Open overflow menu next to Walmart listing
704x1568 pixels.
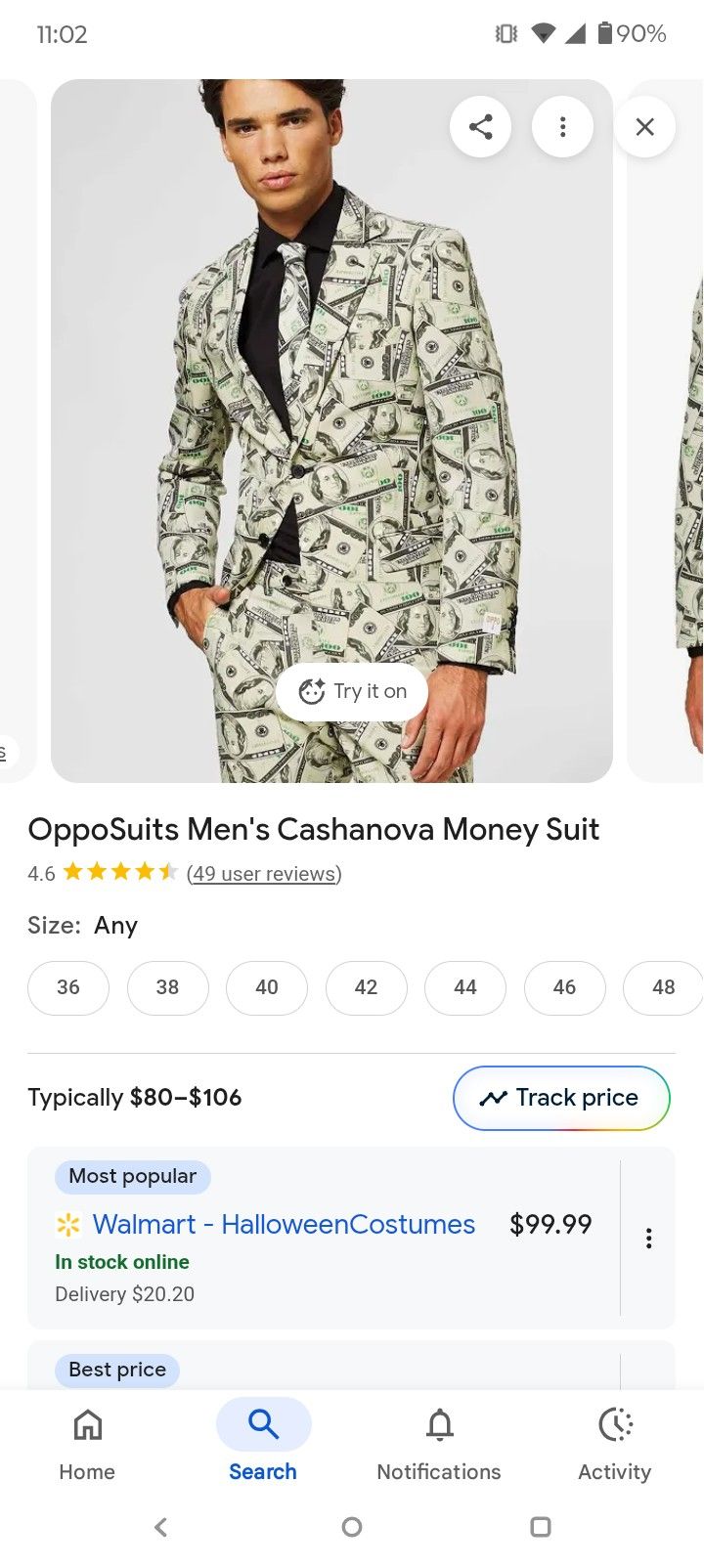pyautogui.click(x=648, y=1238)
